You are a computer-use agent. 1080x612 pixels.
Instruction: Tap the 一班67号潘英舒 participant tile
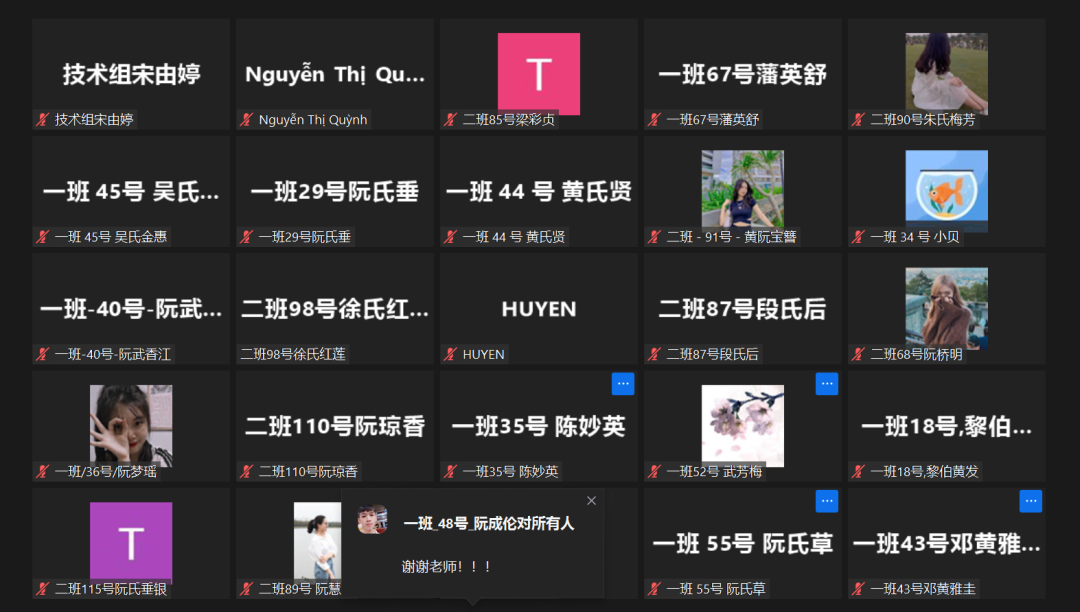[743, 74]
